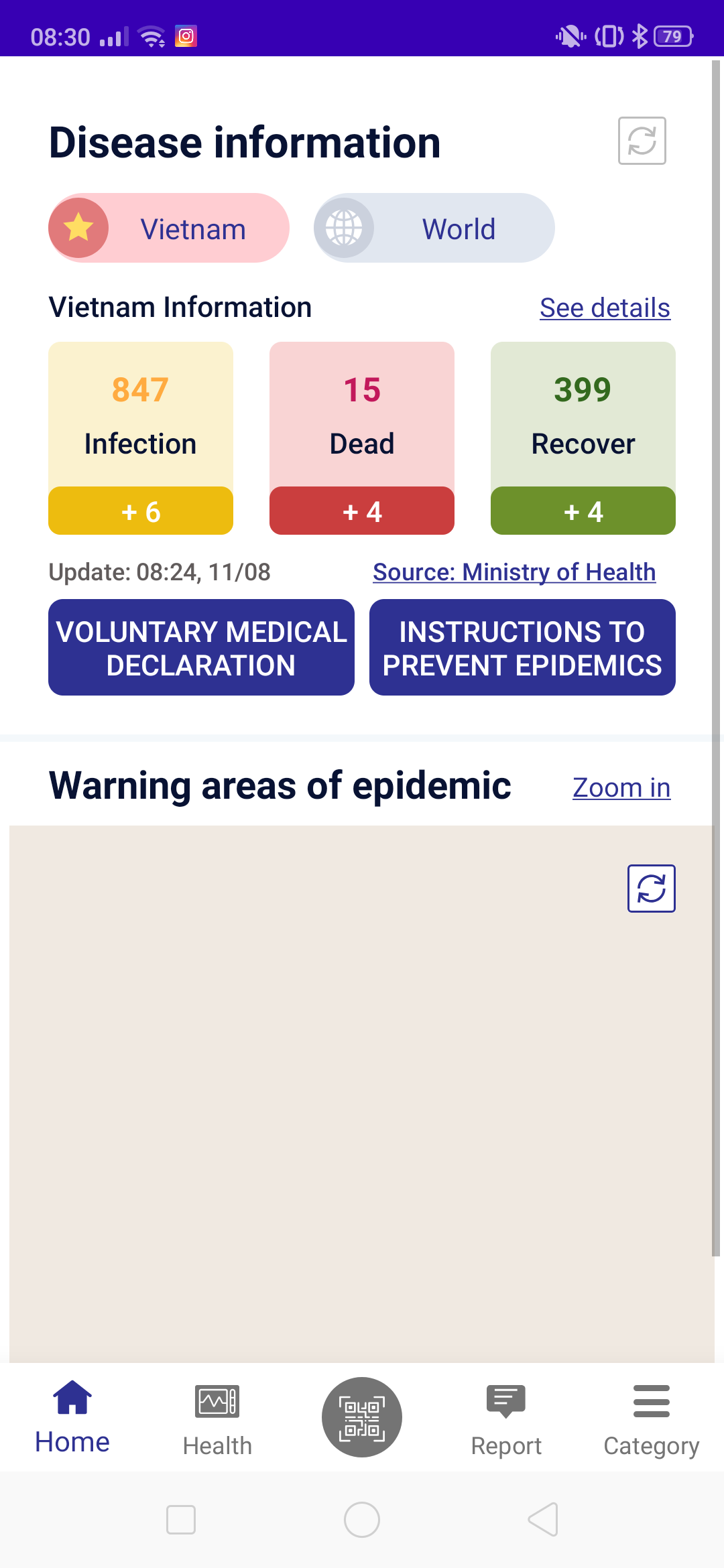Open Voluntary Medical Declaration
Image resolution: width=724 pixels, height=1568 pixels.
coord(201,647)
